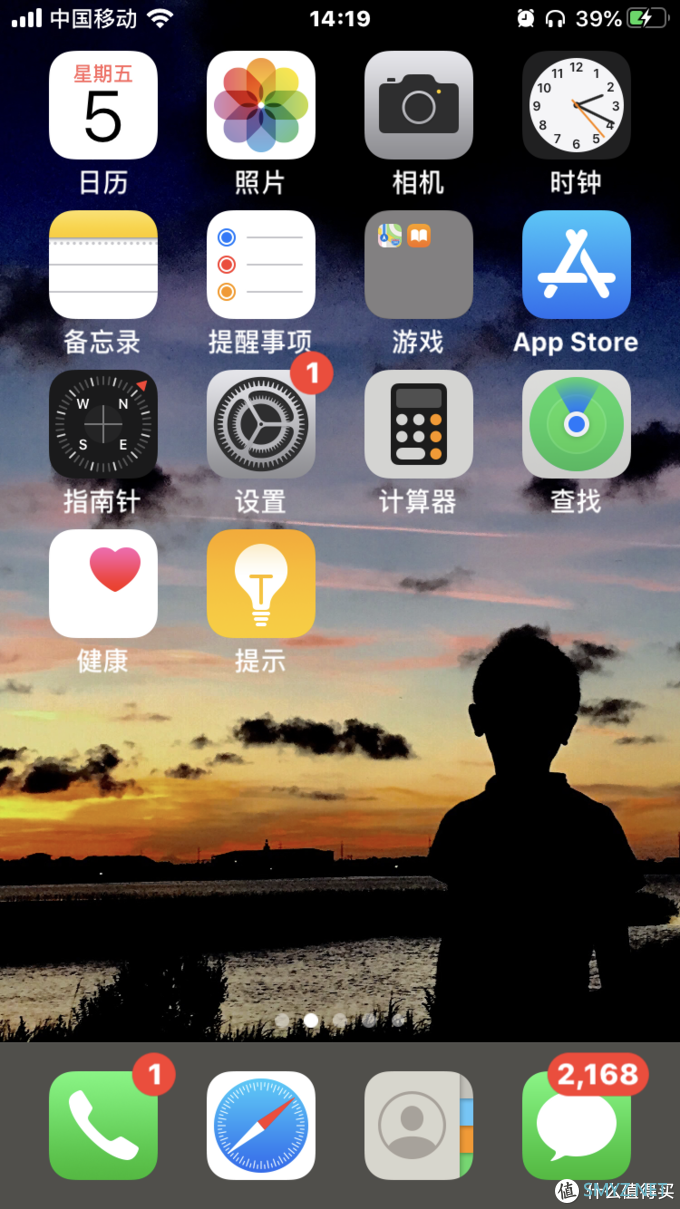Image resolution: width=680 pixels, height=1209 pixels.
Task: Open the Phone app in dock
Action: pos(103,1125)
